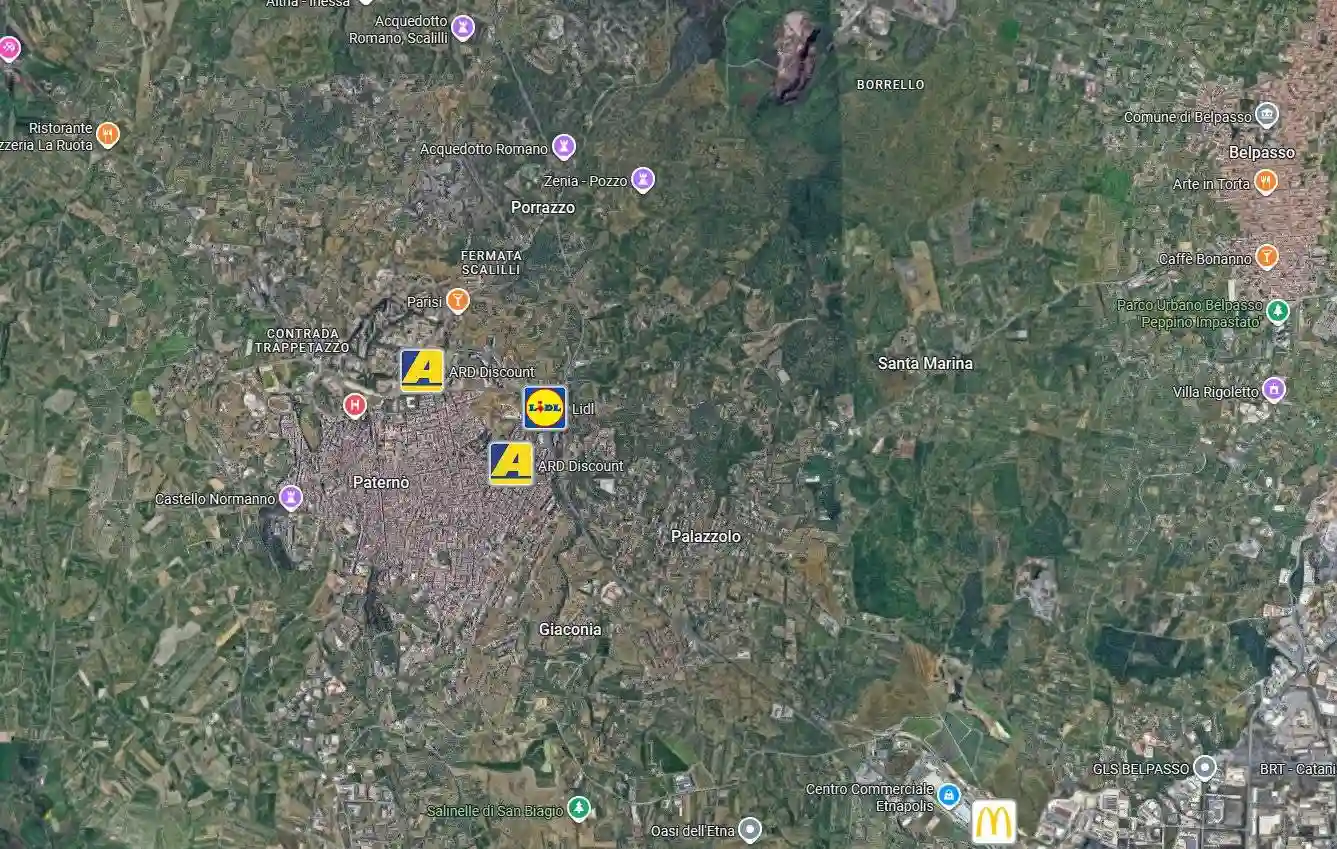Open the McDonald's marker
This screenshot has width=1337, height=849.
pos(993,822)
